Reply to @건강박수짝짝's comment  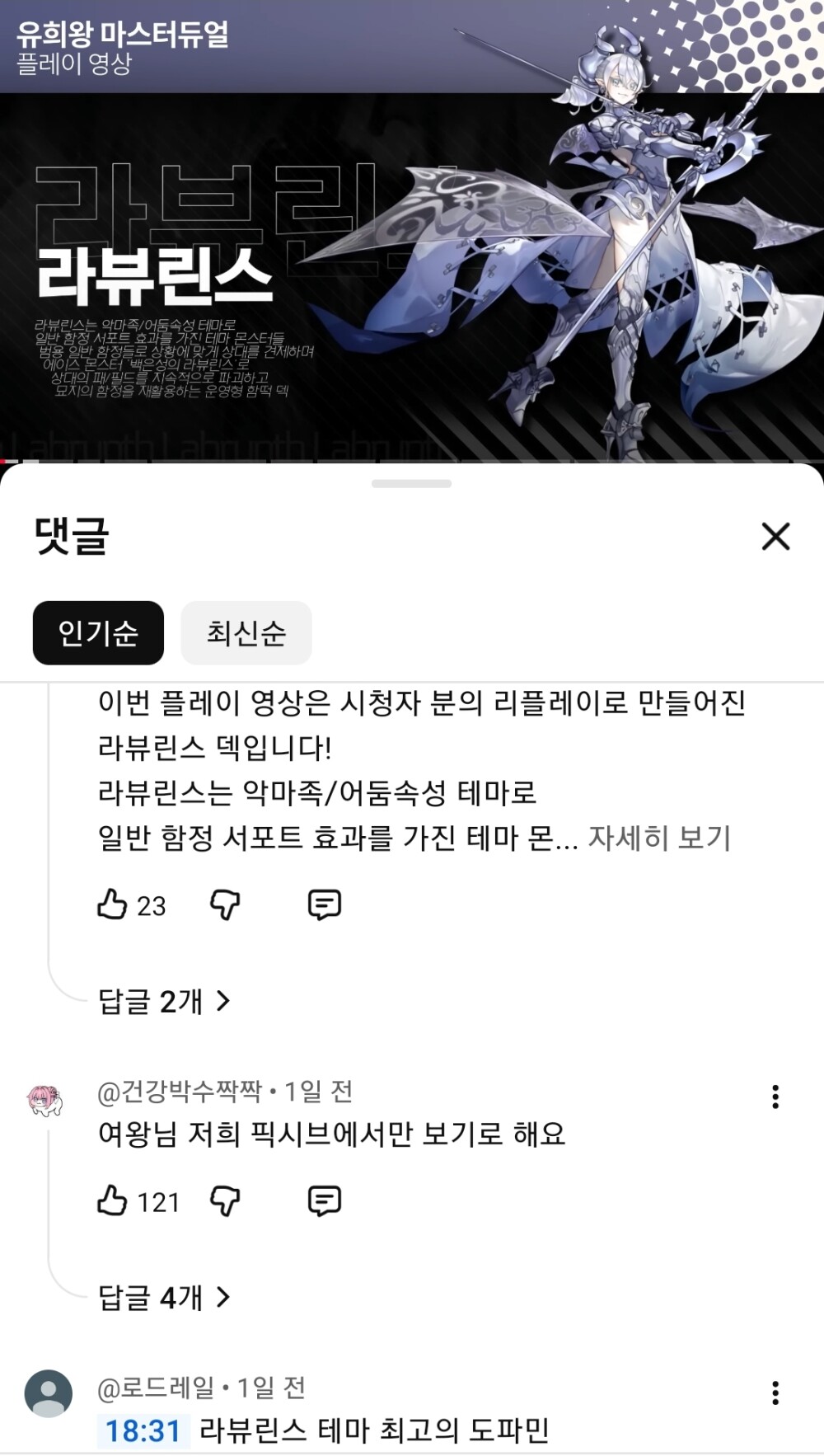pos(324,1201)
